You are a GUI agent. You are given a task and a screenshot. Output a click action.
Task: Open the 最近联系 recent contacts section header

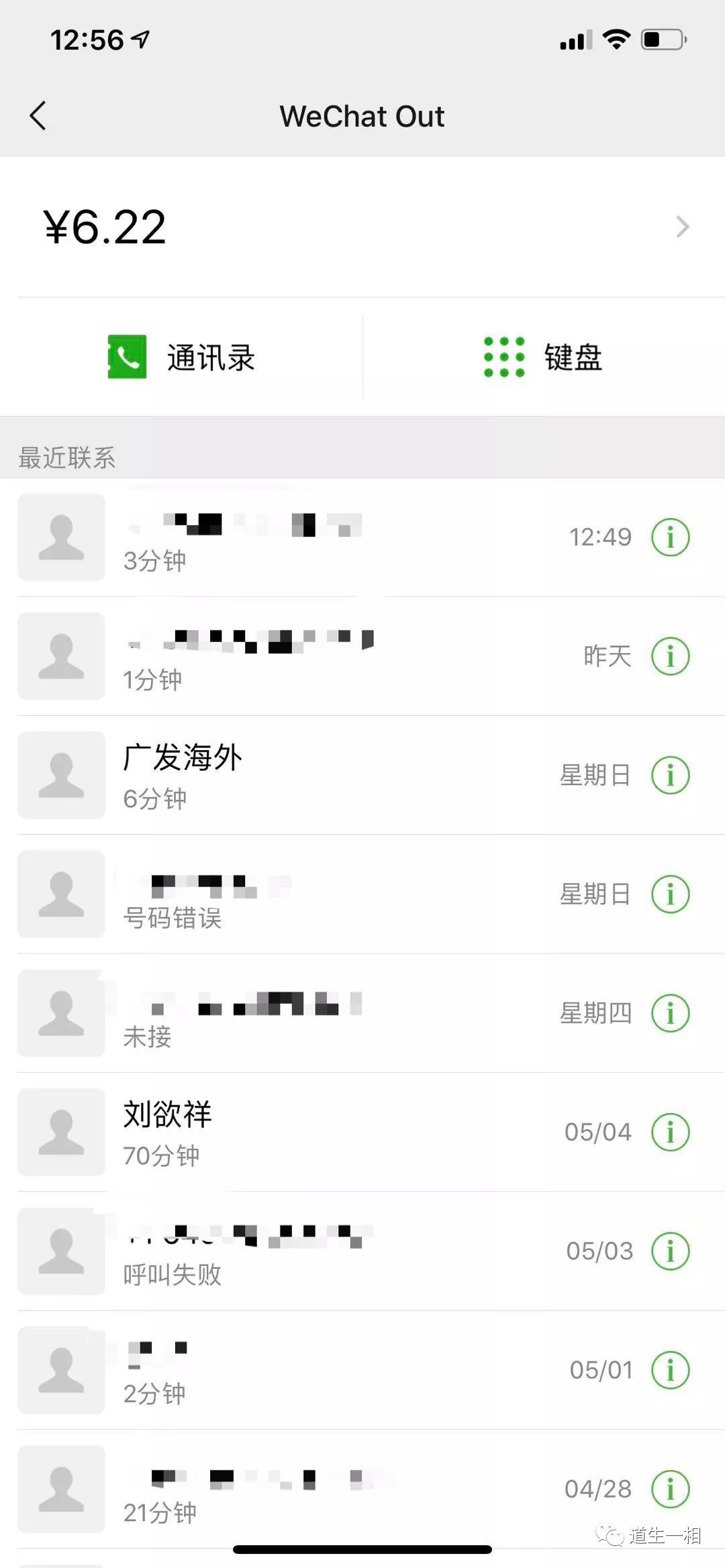(x=66, y=458)
